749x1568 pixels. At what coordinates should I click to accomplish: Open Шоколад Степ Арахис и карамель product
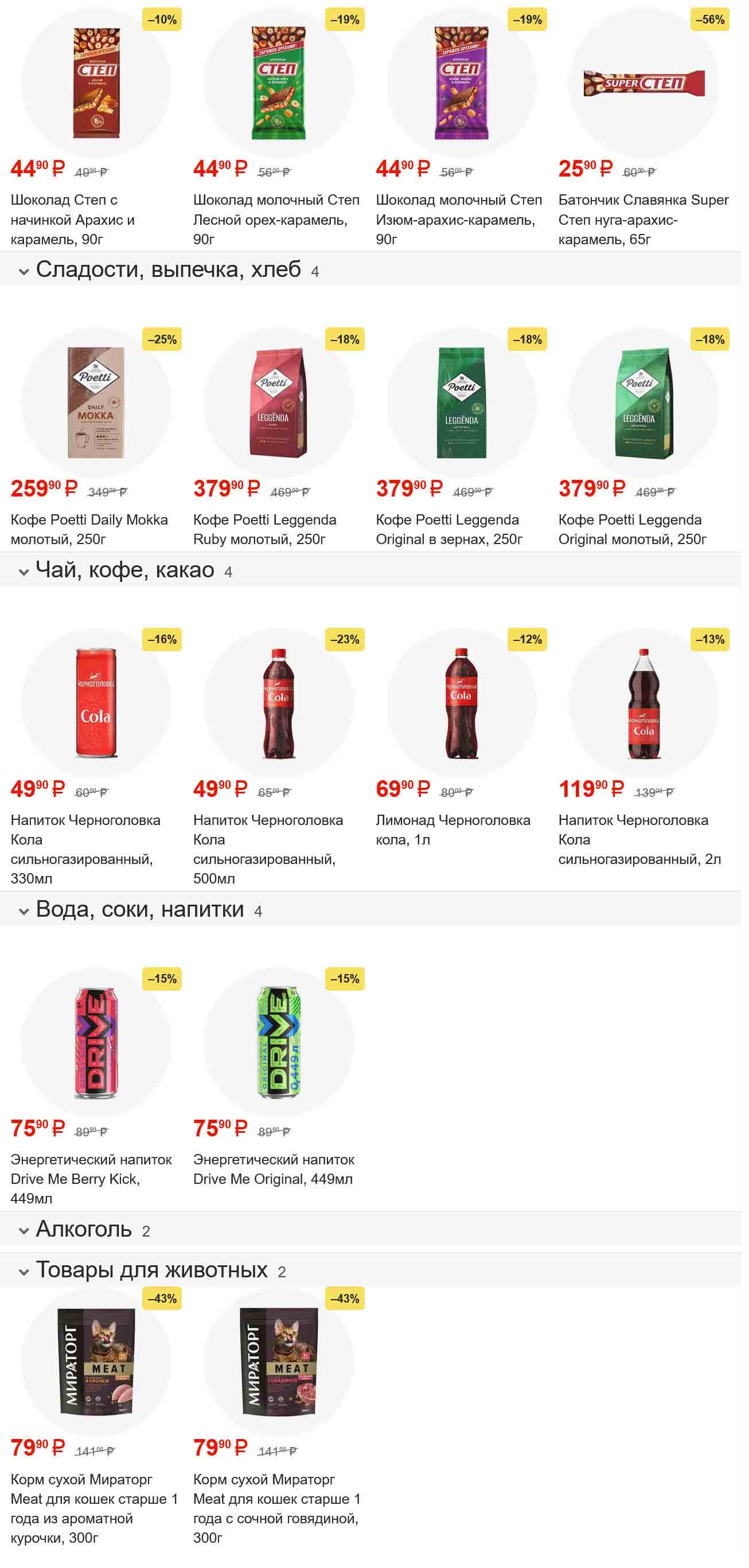96,83
